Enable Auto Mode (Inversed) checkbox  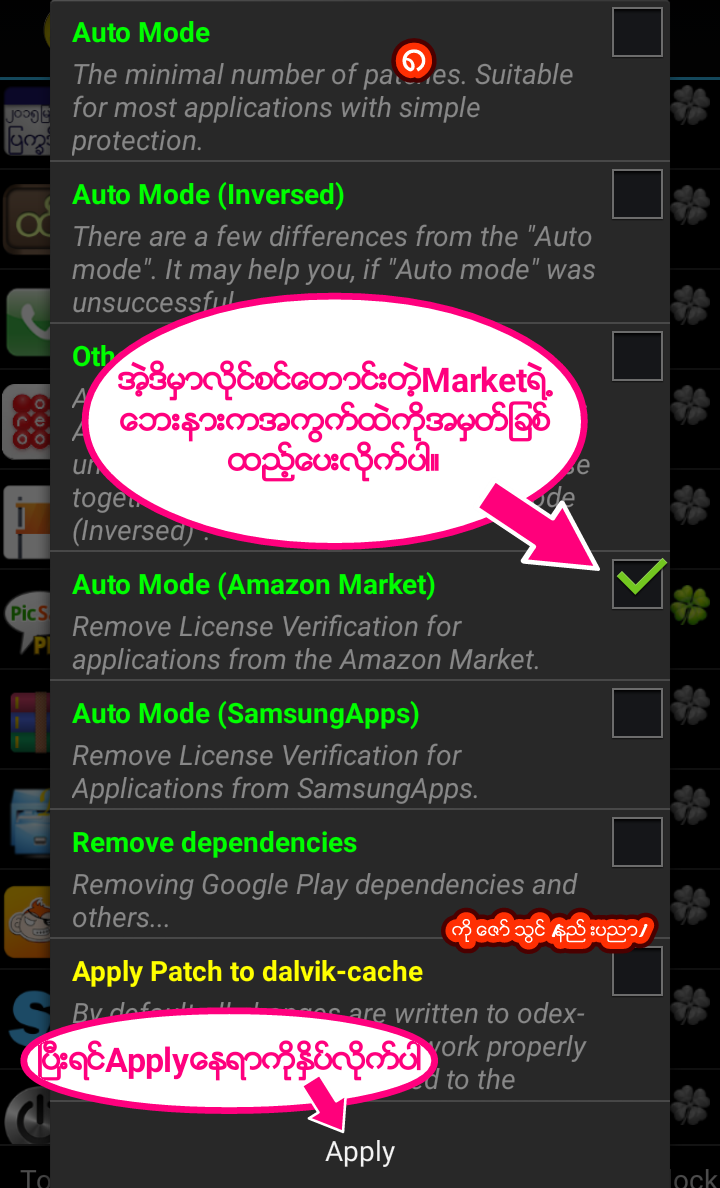click(x=637, y=194)
